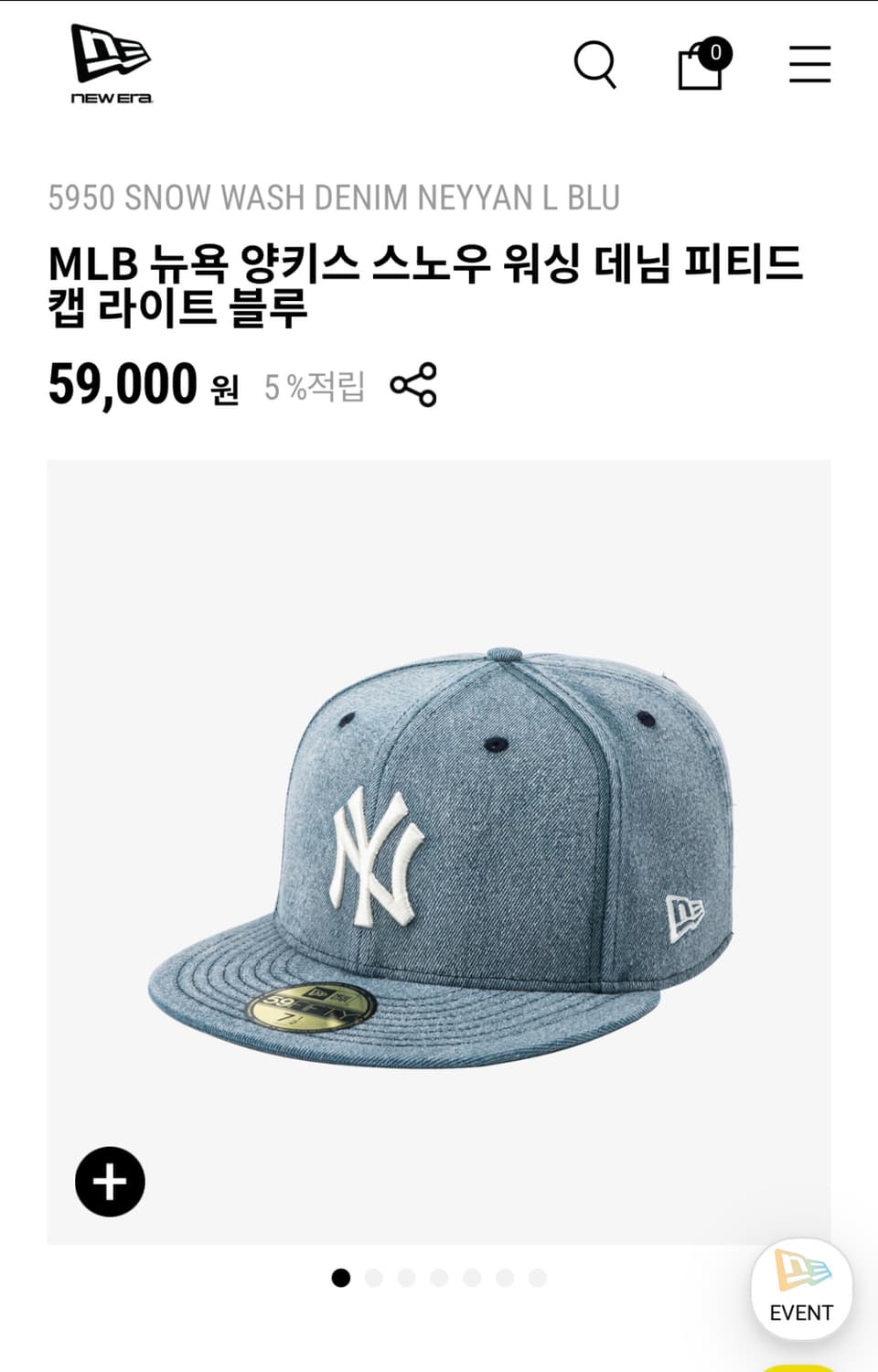Click the cart badge showing 0
Viewport: 878px width, 1372px height.
click(718, 52)
